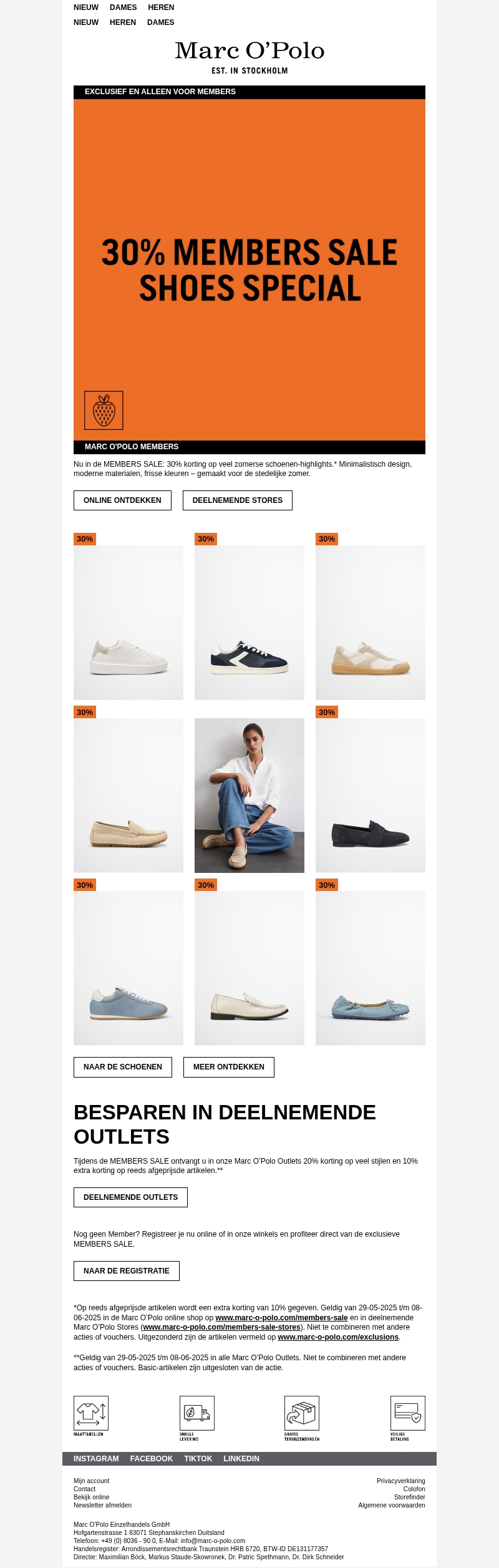
Task: Follow the members-sale-stores link
Action: pyautogui.click(x=221, y=1327)
